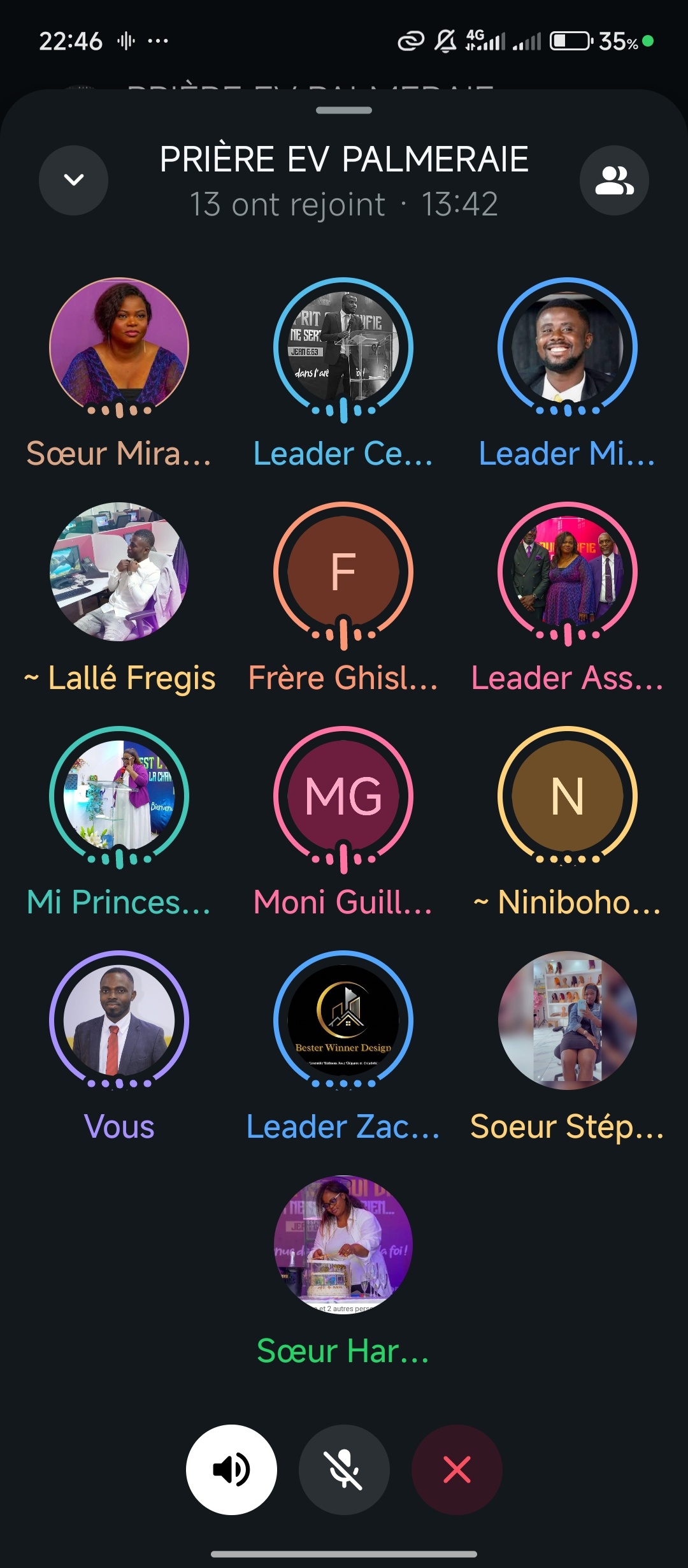The image size is (688, 1568).
Task: Tap your own avatar labeled Vous
Action: [119, 1020]
